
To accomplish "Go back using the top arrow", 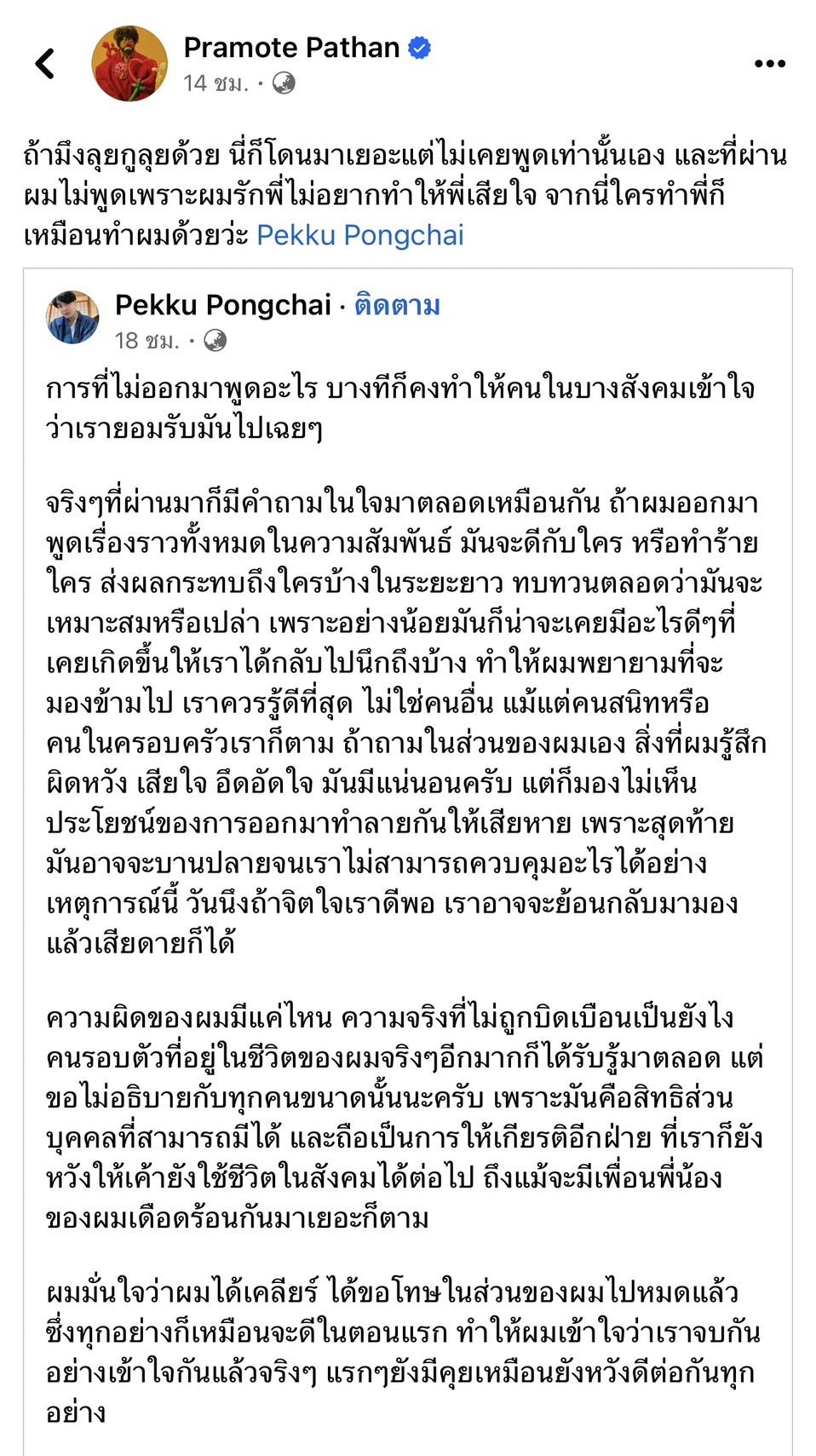I will [x=45, y=64].
